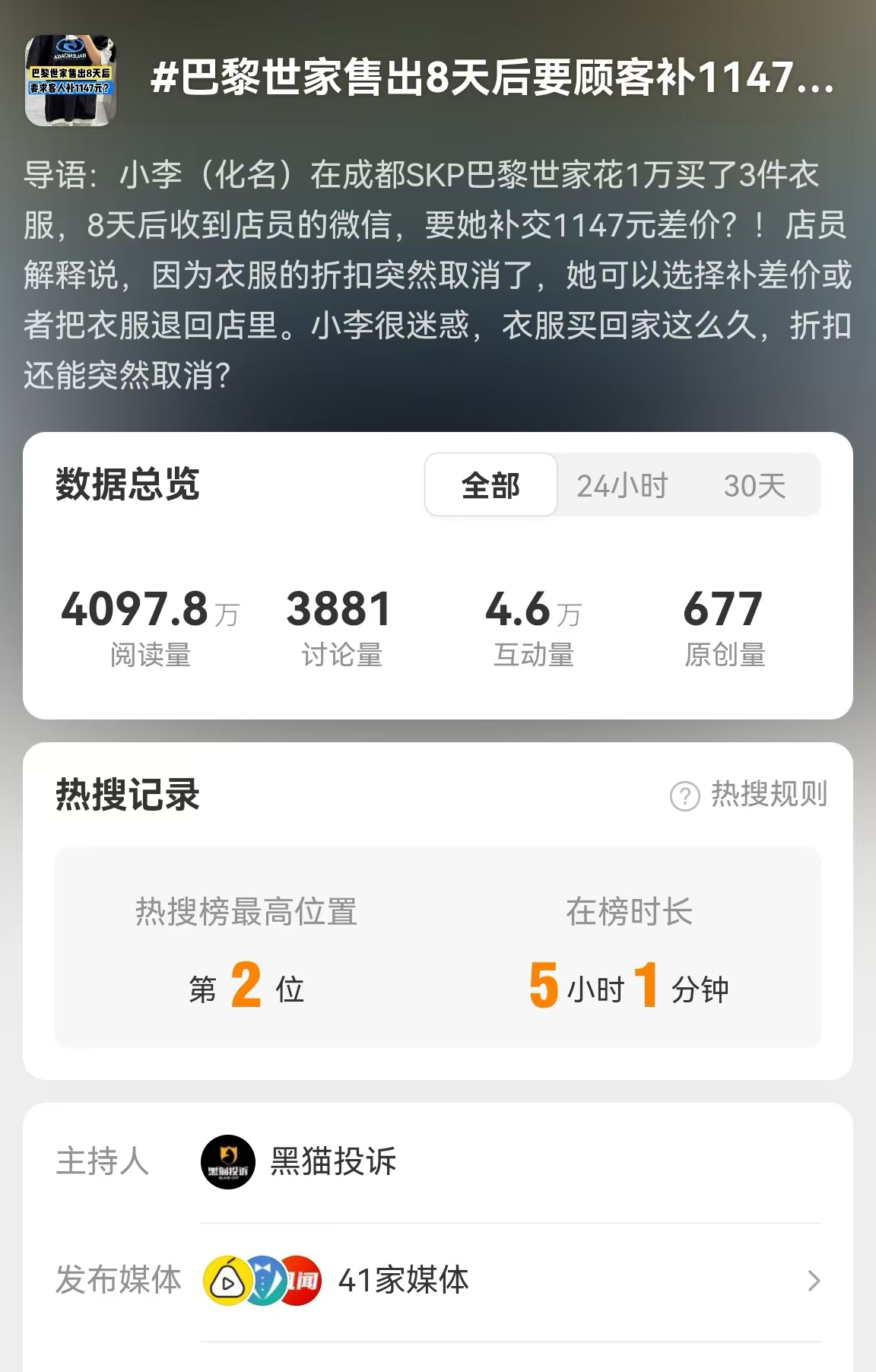Open the topic cover thumbnail
The image size is (876, 1372).
[x=71, y=81]
